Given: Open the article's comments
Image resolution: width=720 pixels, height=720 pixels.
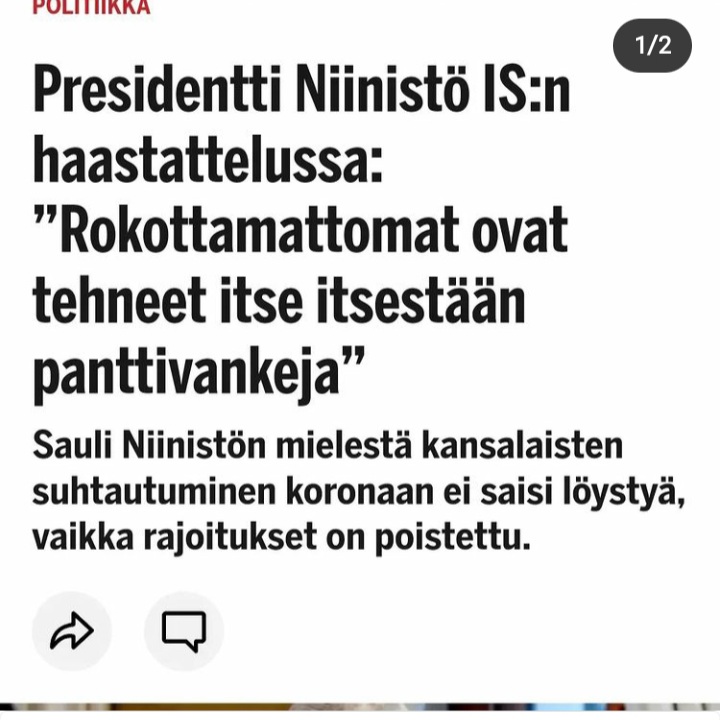Looking at the screenshot, I should click(184, 631).
